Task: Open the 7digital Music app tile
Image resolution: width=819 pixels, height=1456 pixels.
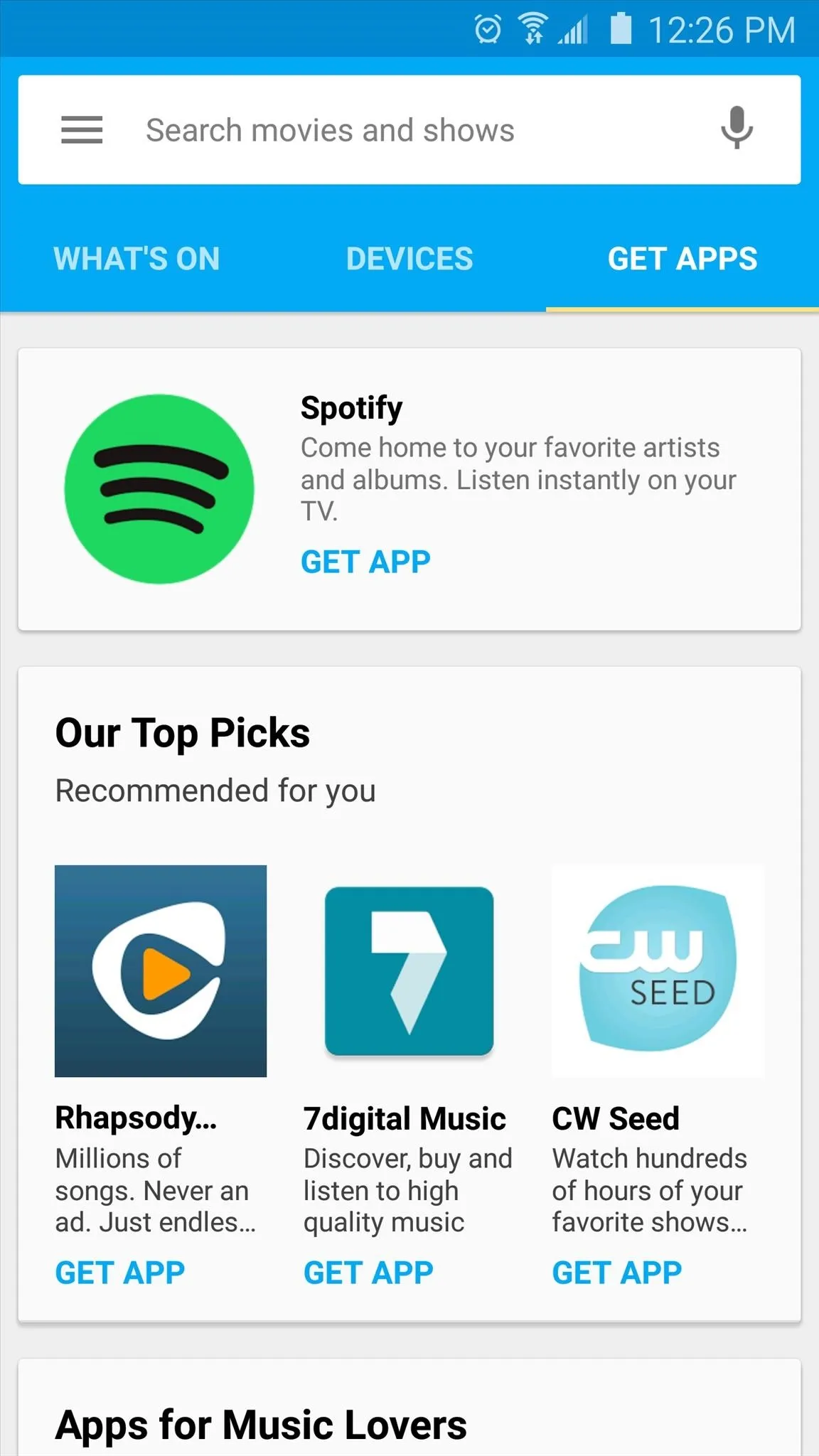Action: [x=409, y=970]
